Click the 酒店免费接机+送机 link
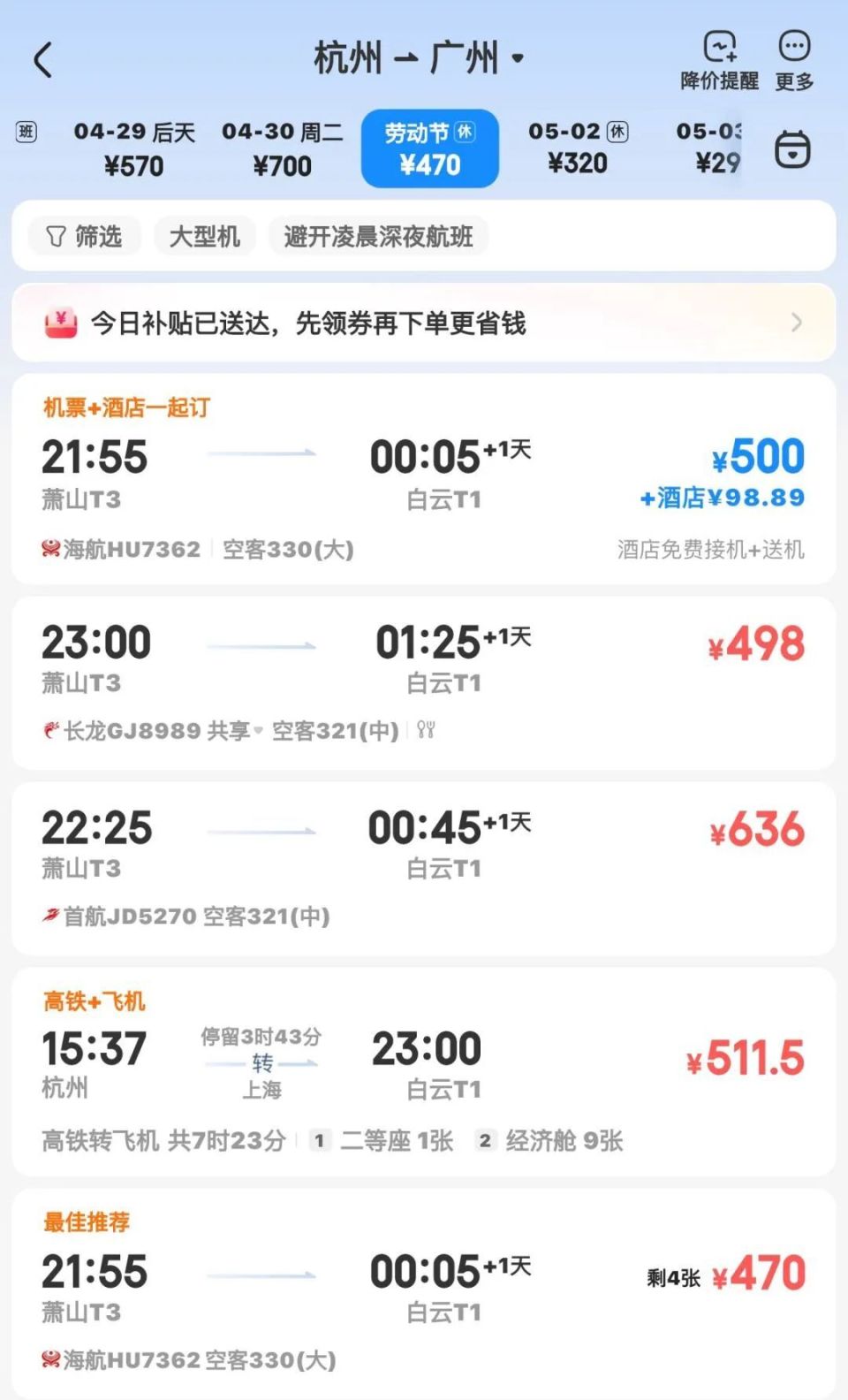 pos(712,549)
